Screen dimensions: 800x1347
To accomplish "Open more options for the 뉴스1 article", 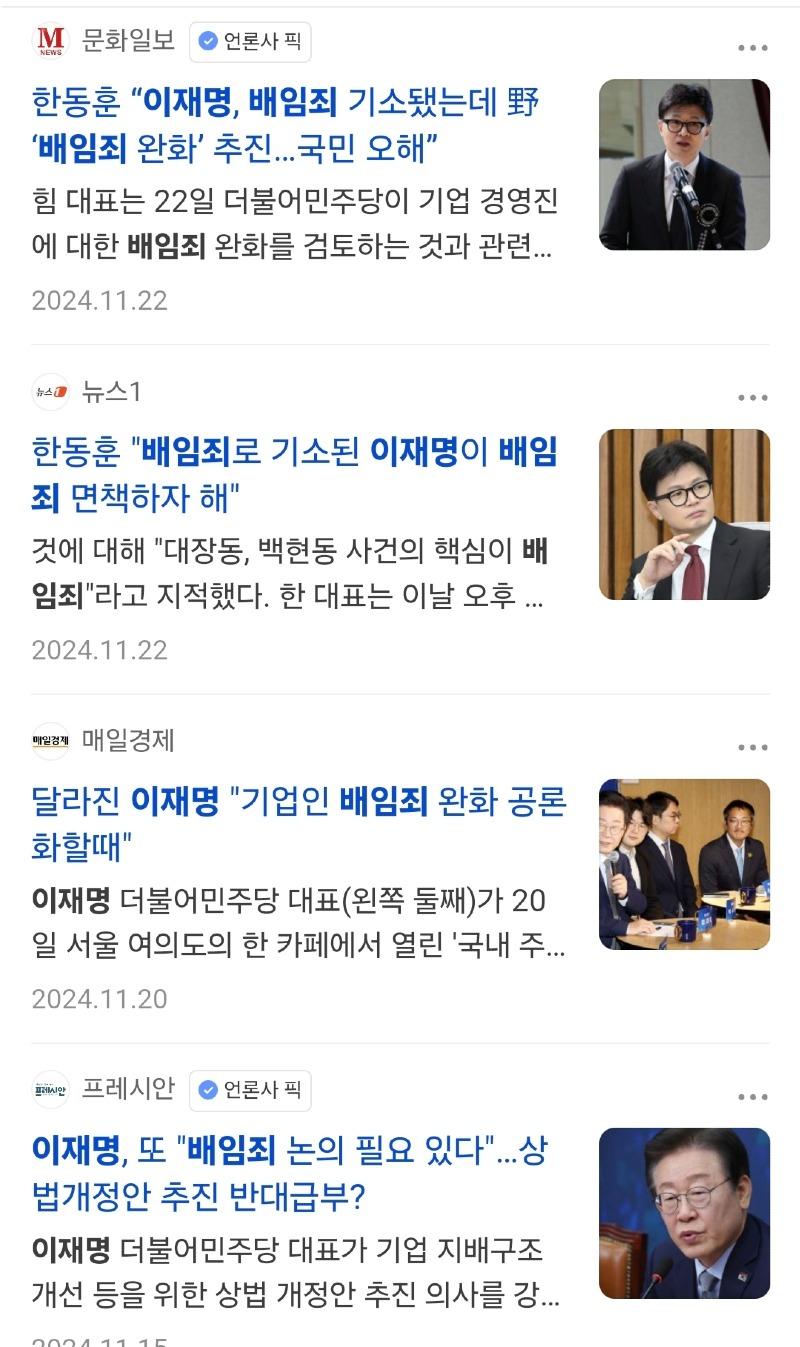I will point(752,397).
